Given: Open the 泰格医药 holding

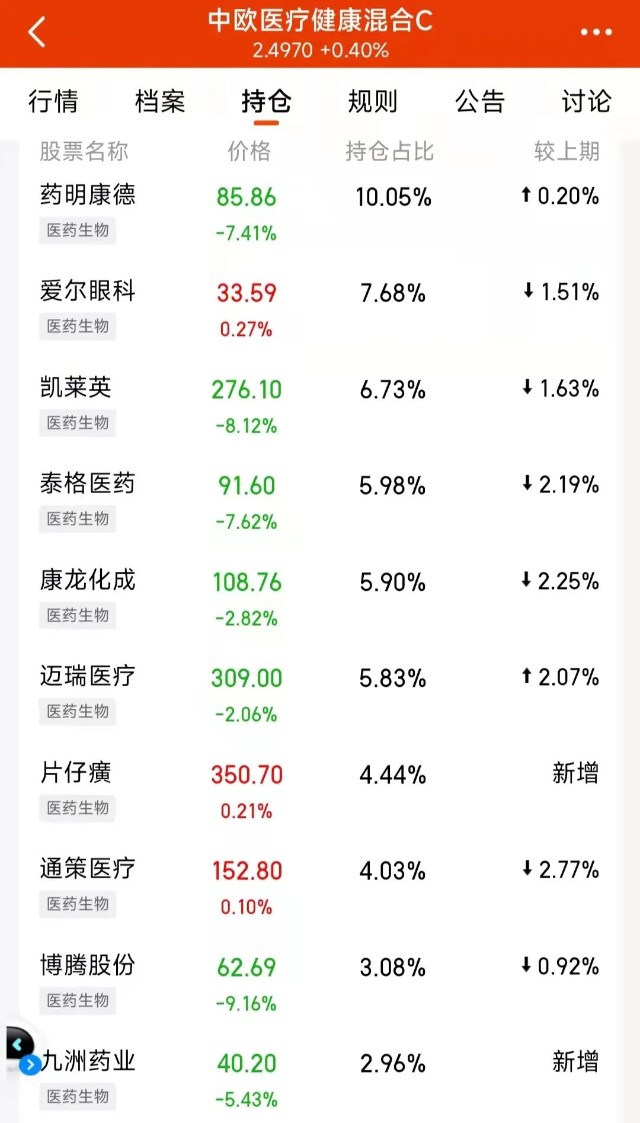Looking at the screenshot, I should 320,501.
